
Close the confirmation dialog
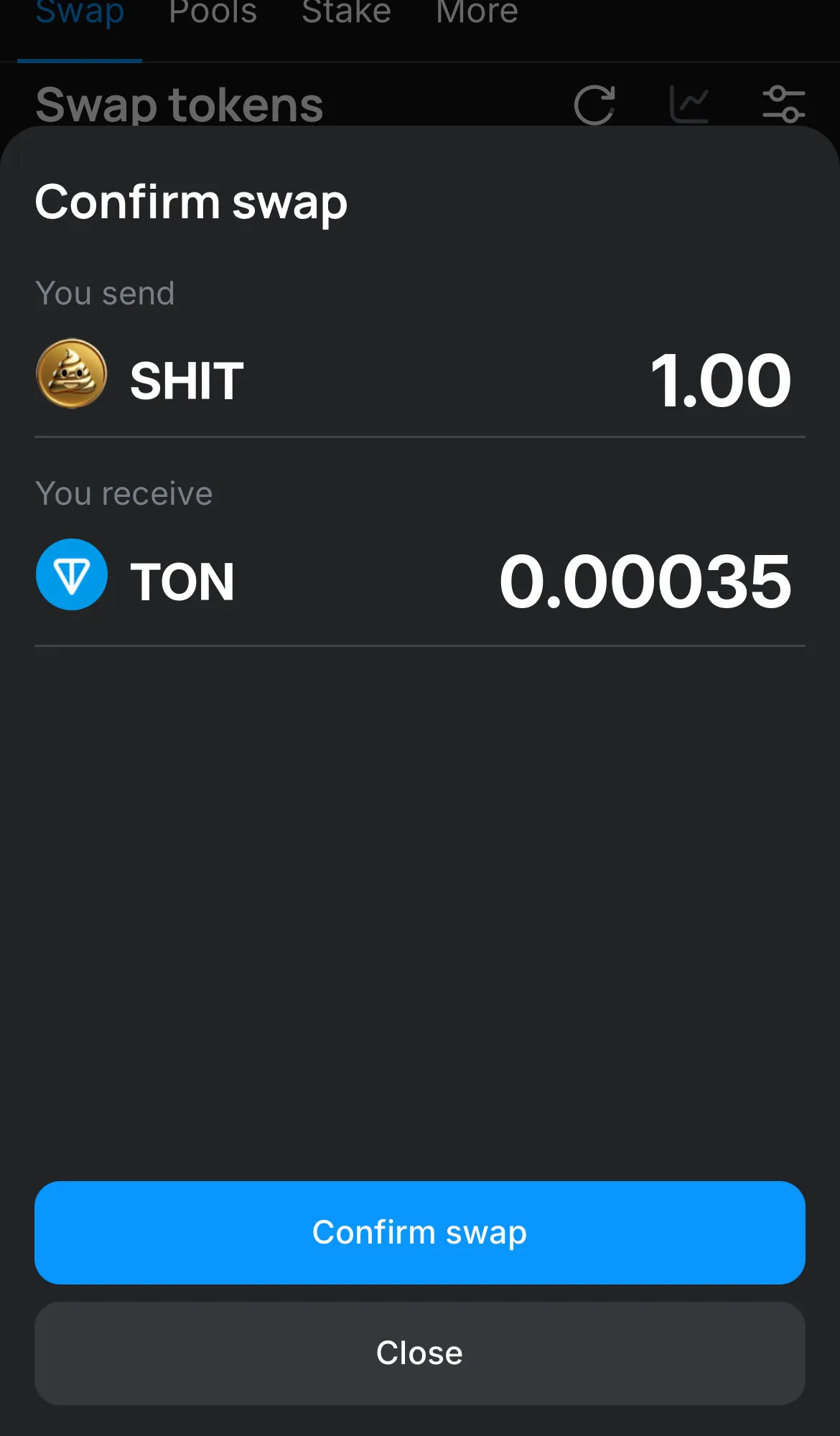click(420, 1352)
